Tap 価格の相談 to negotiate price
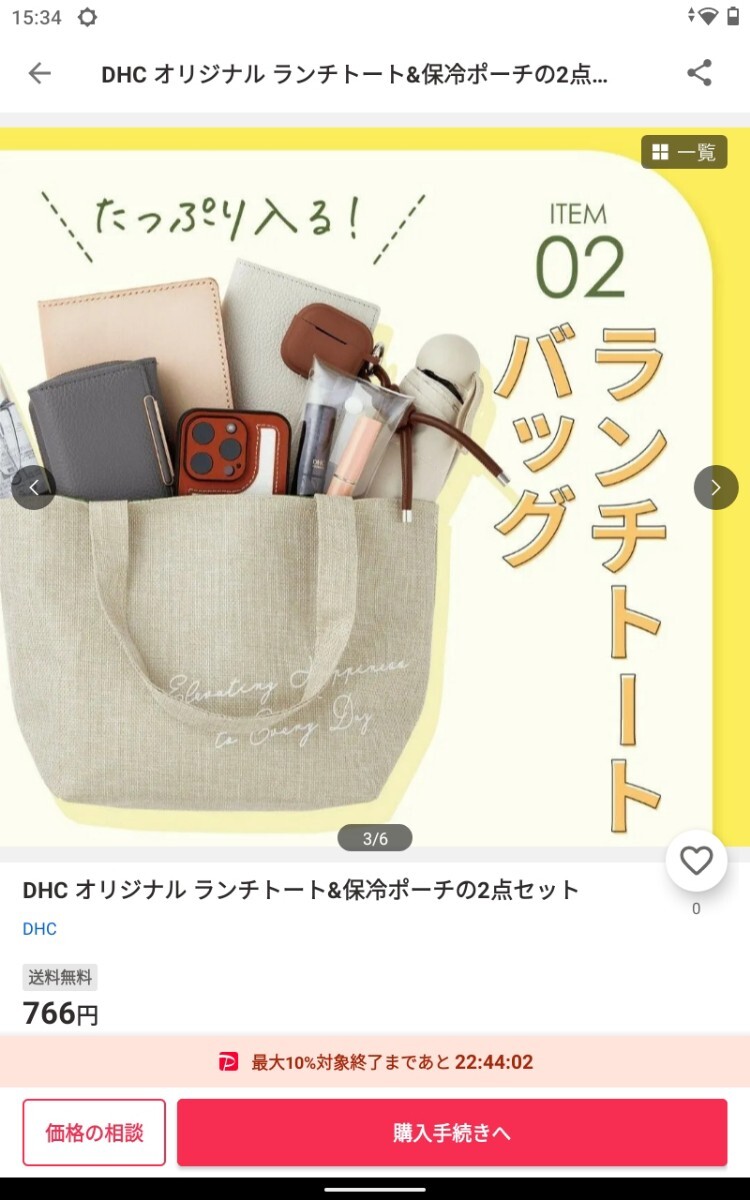This screenshot has width=750, height=1200. point(94,1133)
